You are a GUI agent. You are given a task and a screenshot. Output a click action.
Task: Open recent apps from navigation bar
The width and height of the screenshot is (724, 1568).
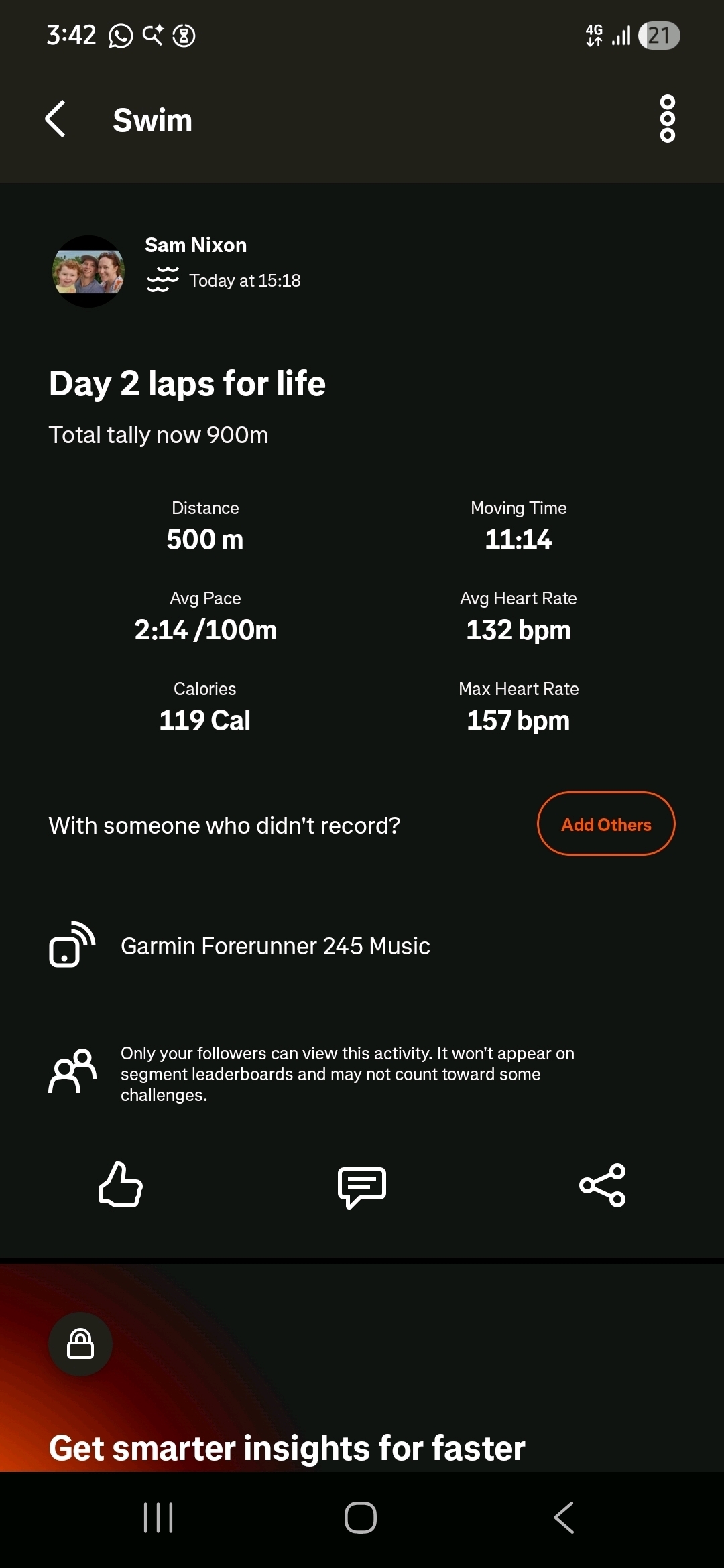pyautogui.click(x=159, y=1518)
